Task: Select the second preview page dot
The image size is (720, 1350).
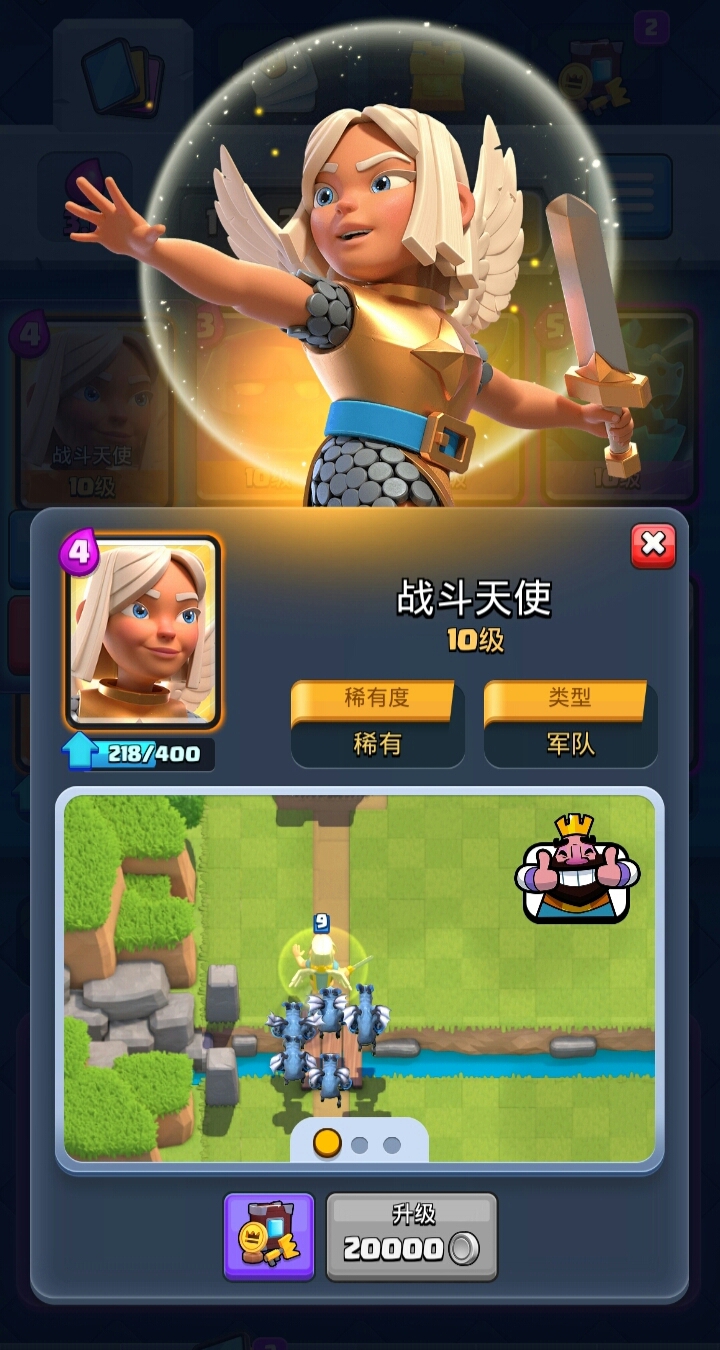Action: click(x=360, y=1145)
